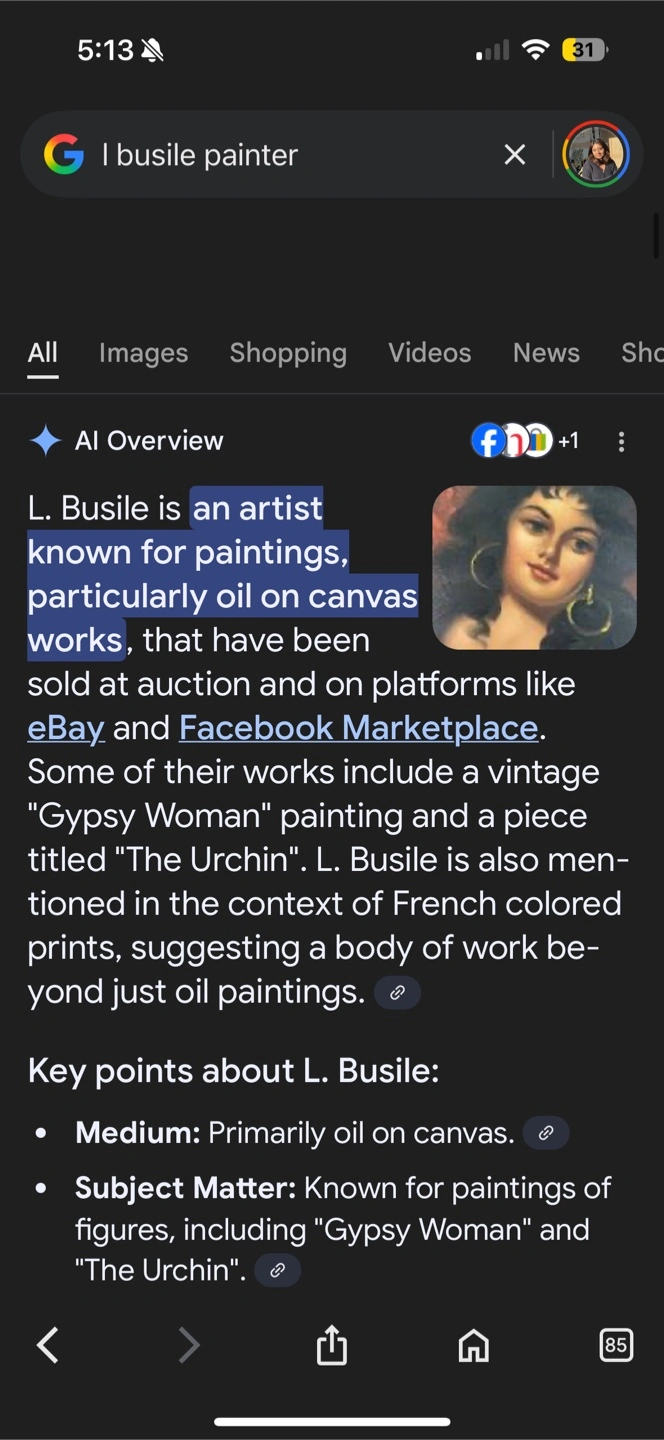Switch to the News tab
Viewport: 664px width, 1440px height.
pyautogui.click(x=546, y=353)
